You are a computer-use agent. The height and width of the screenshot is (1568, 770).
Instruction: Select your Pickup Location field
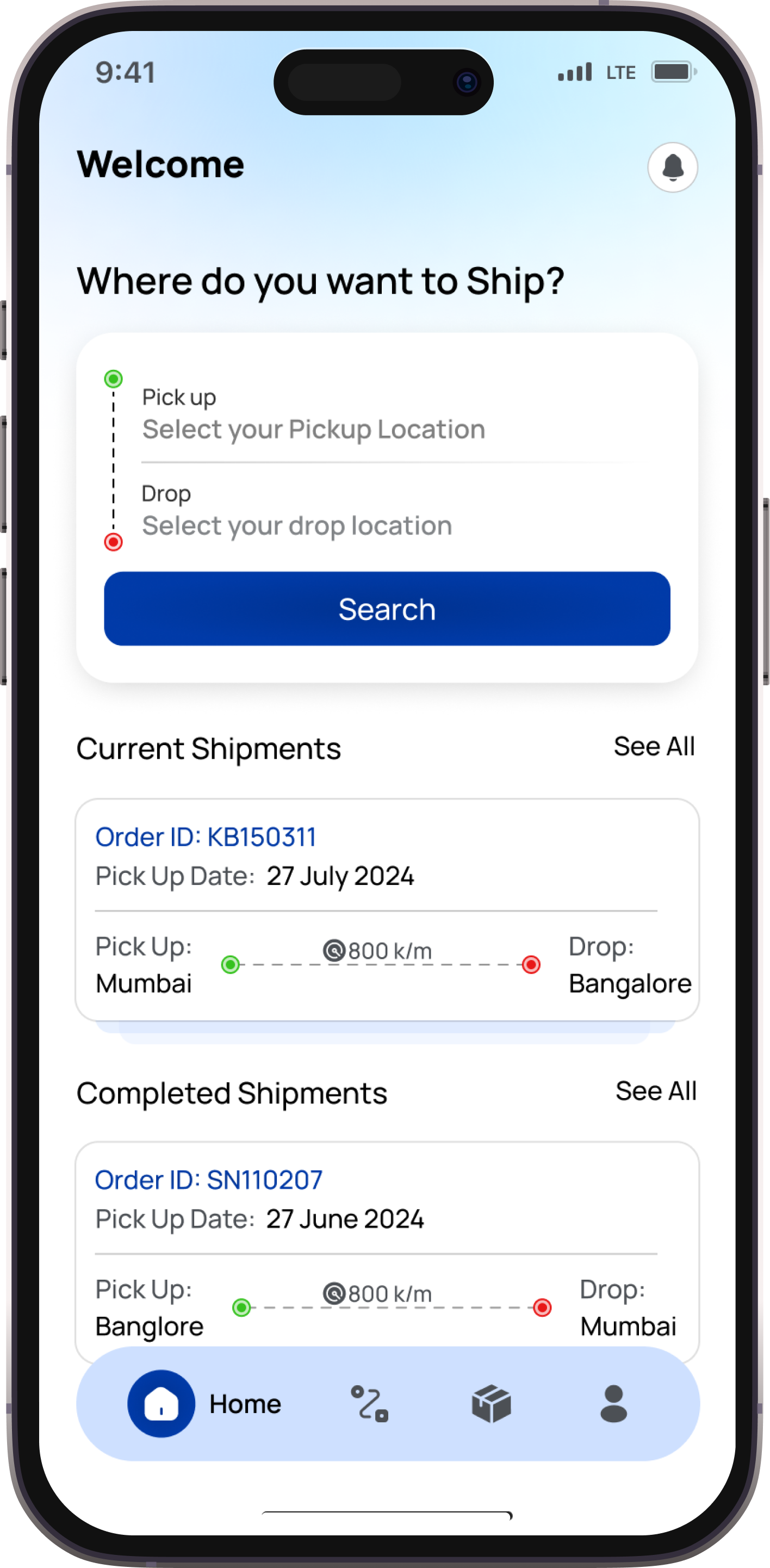point(313,429)
